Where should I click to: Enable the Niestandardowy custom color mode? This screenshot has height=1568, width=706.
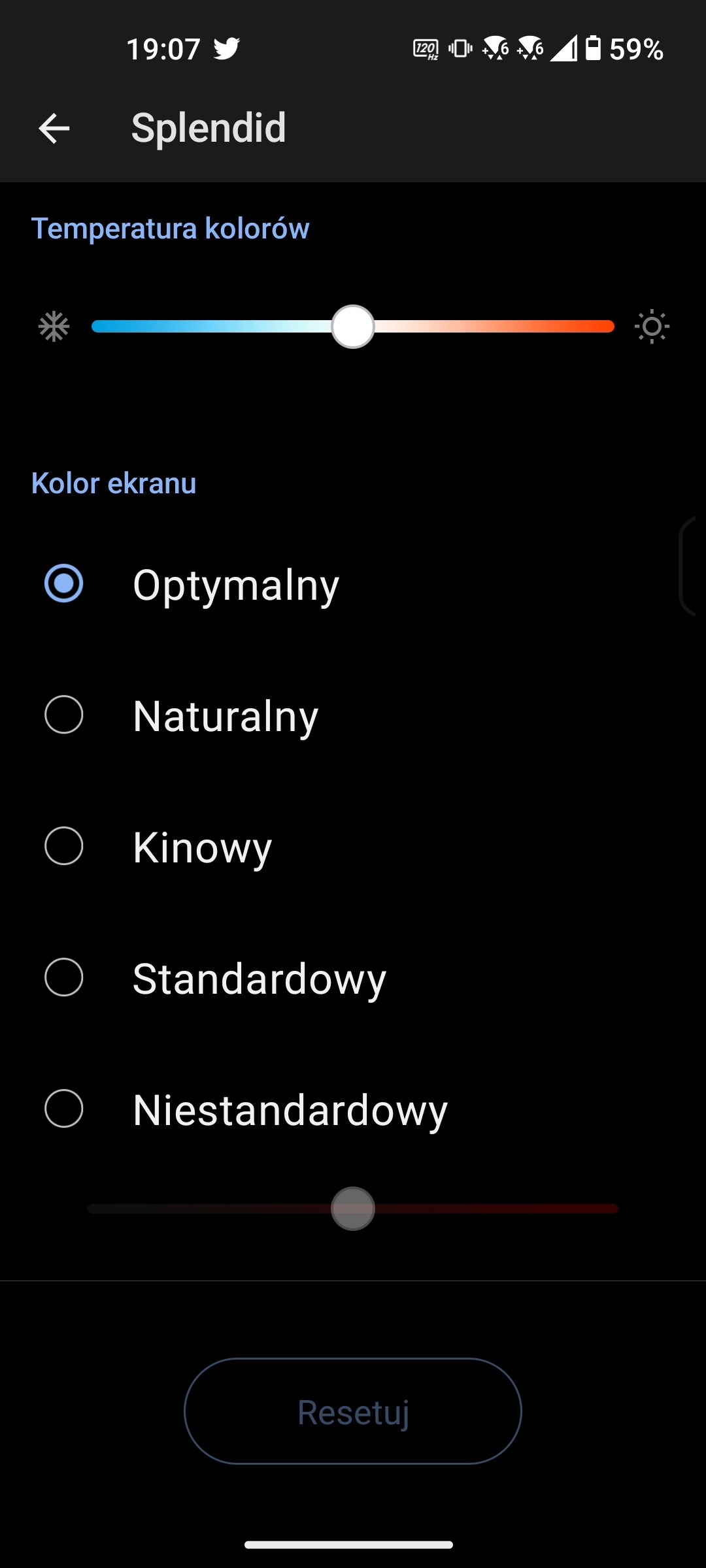(64, 1109)
